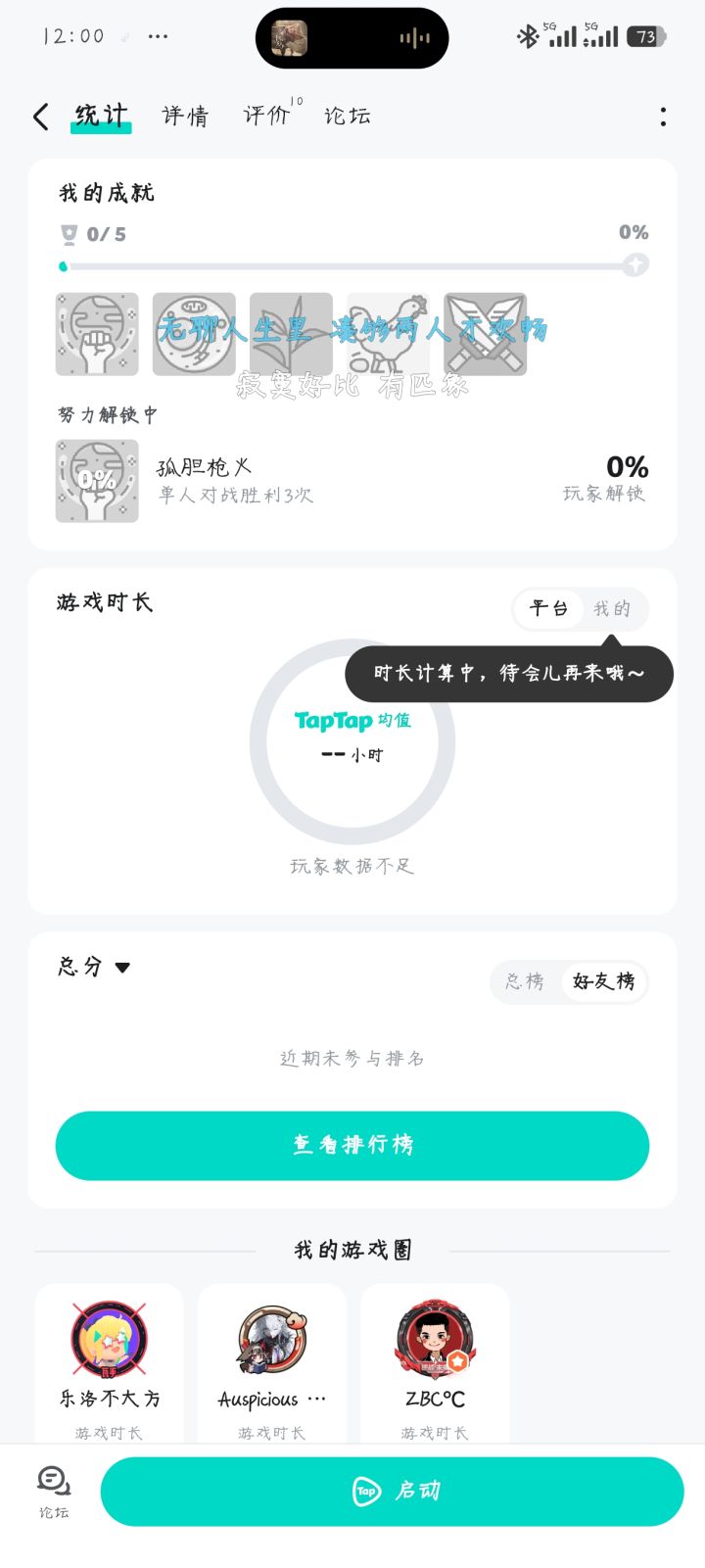This screenshot has height=1568, width=705.
Task: Open the 评价 reviews tab
Action: click(262, 116)
